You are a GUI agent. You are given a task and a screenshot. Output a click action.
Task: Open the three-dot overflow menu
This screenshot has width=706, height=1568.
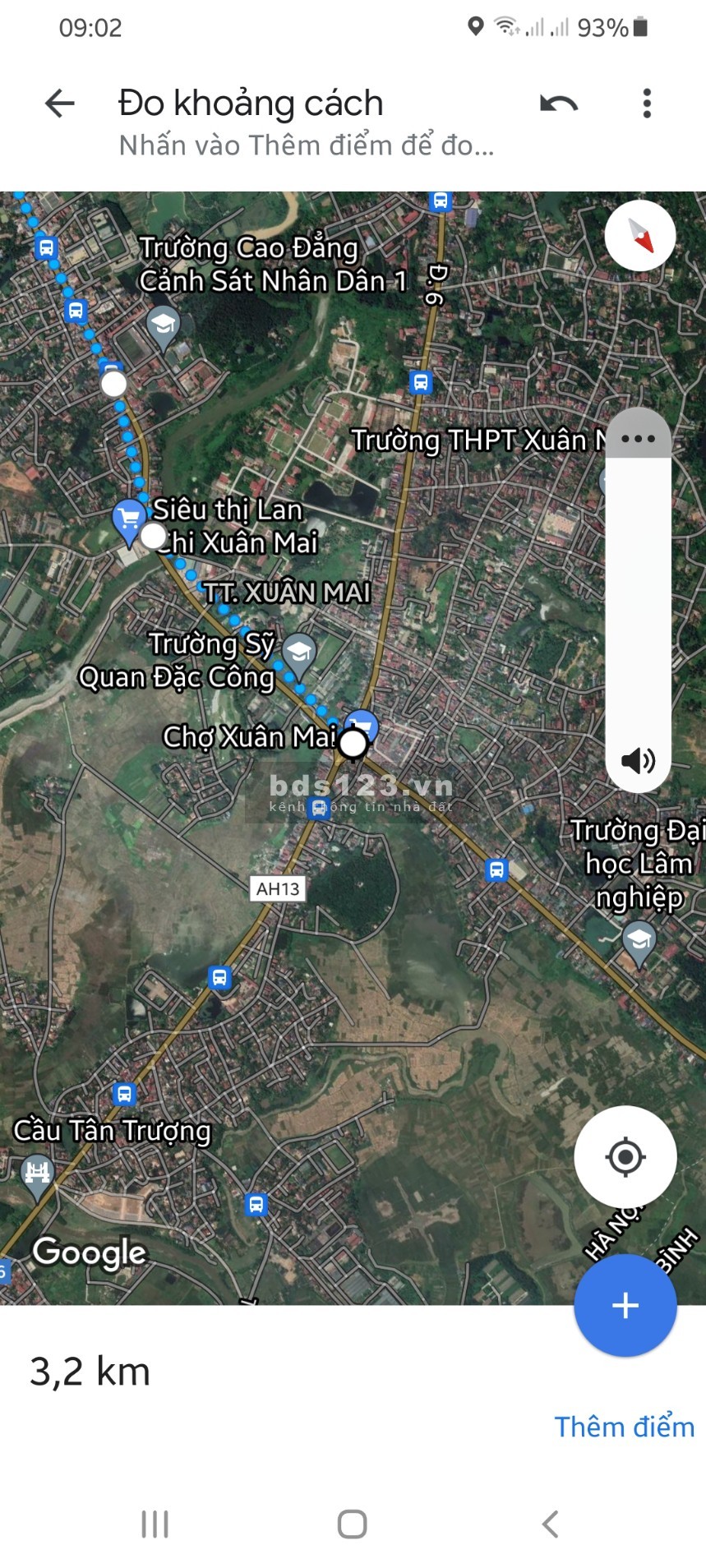tap(647, 104)
